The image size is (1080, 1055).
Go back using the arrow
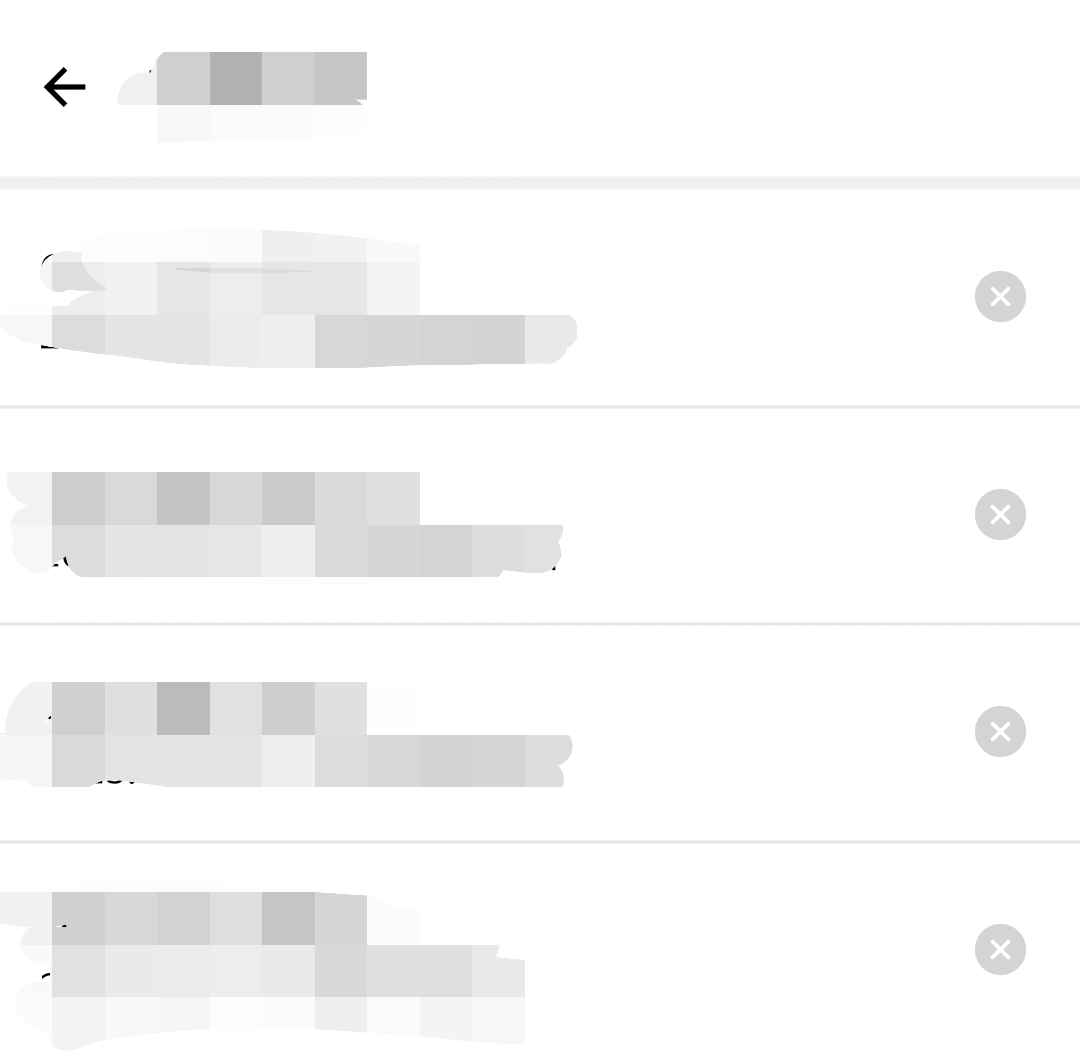pyautogui.click(x=65, y=87)
